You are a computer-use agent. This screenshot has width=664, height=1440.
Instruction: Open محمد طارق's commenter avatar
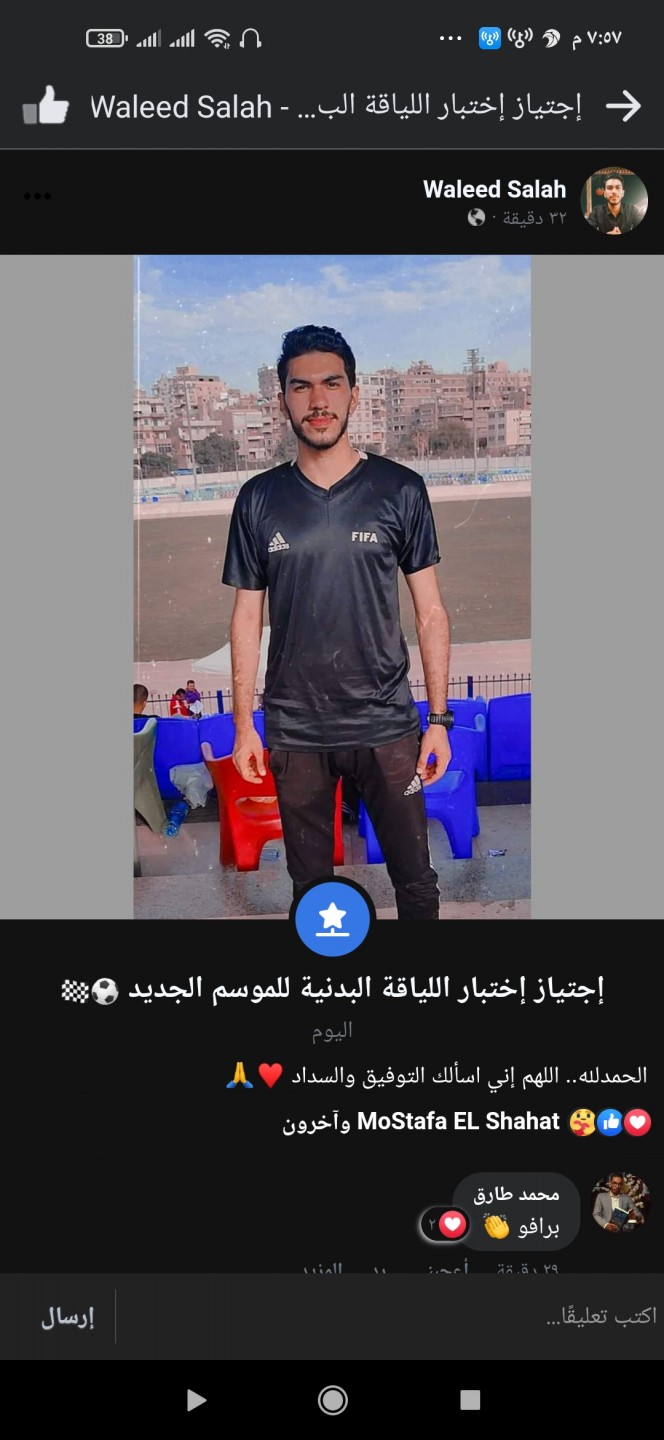tap(620, 1203)
